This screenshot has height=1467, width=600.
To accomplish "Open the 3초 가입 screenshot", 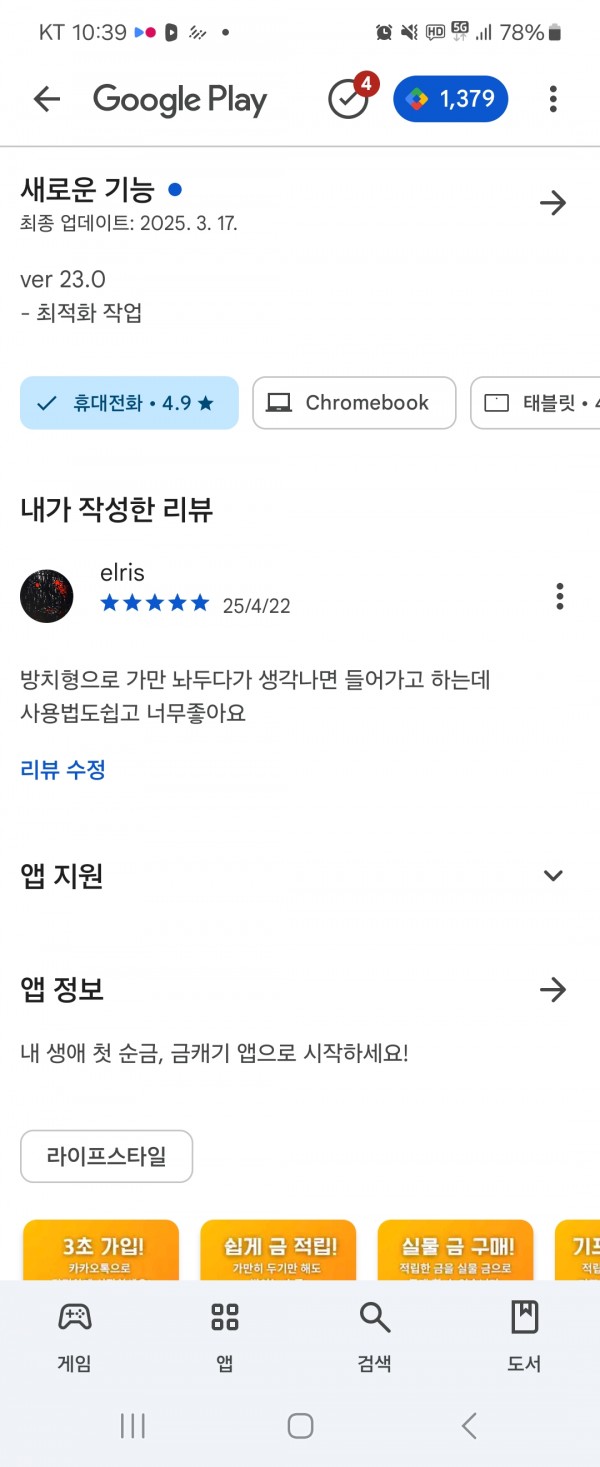I will (101, 1250).
